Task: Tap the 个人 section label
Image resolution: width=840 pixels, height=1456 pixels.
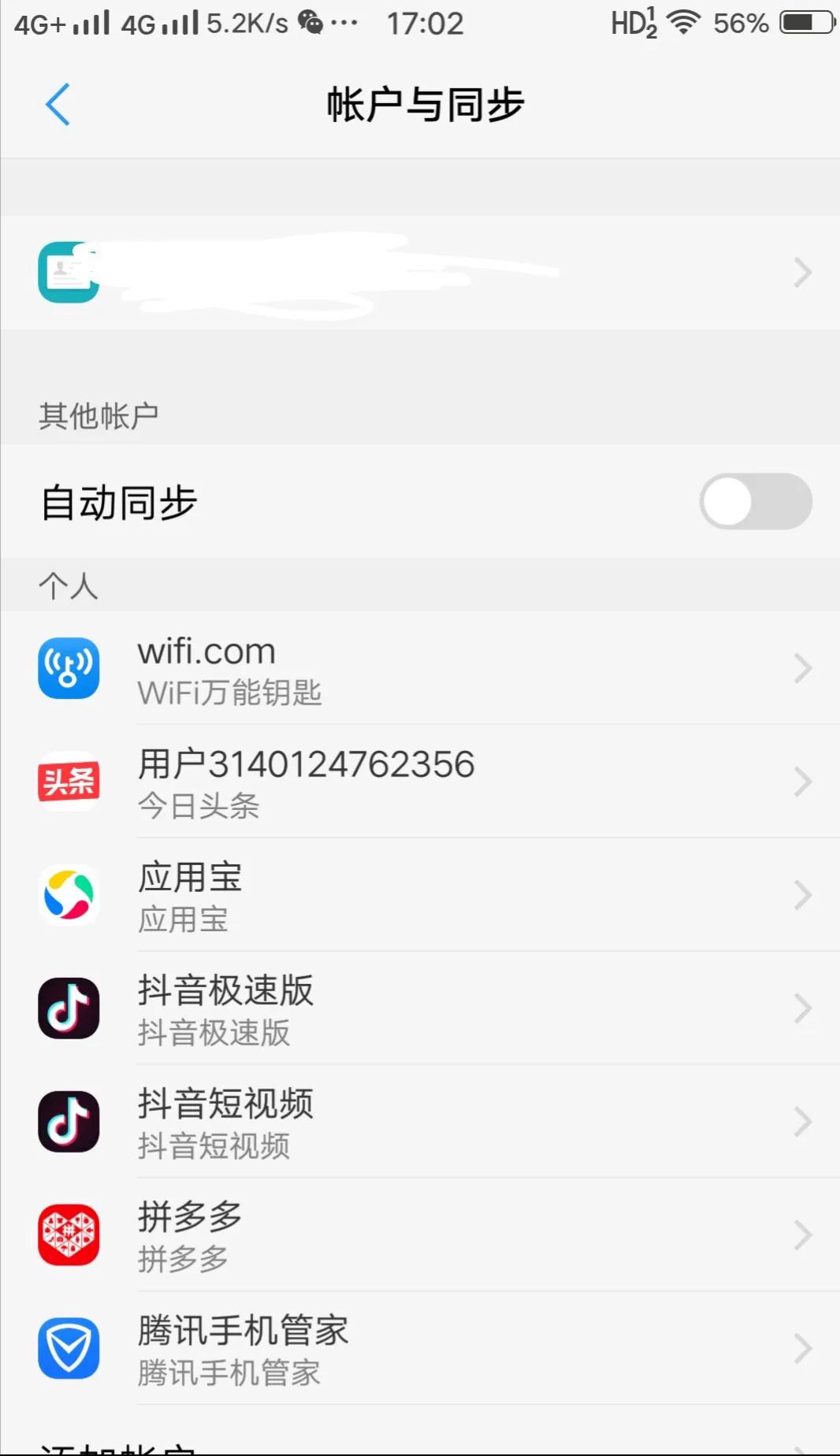Action: point(69,585)
